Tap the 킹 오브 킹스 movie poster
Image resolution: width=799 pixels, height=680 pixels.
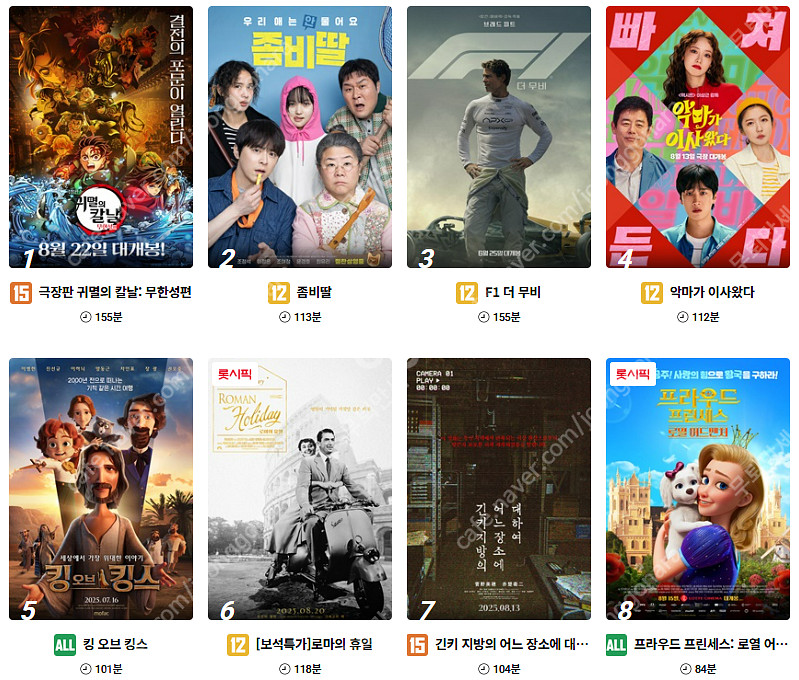[100, 488]
